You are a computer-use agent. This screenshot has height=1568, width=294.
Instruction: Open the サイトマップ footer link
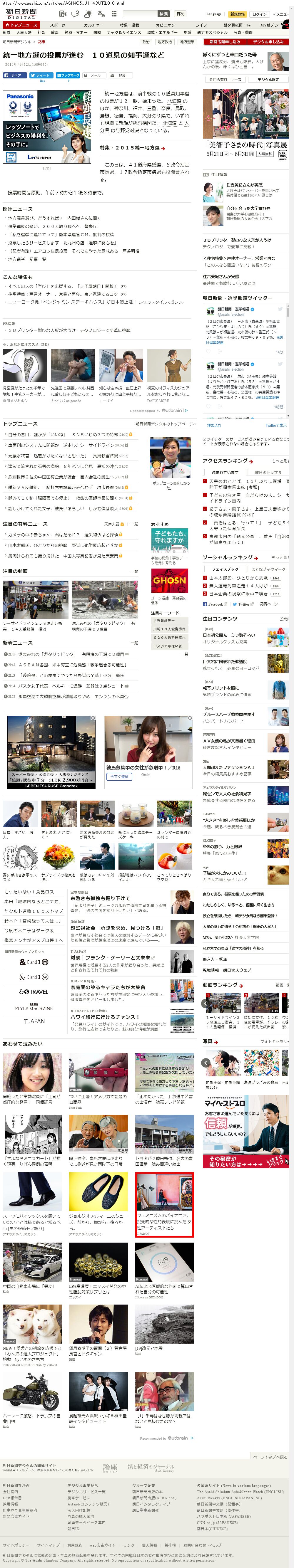click(x=48, y=1545)
